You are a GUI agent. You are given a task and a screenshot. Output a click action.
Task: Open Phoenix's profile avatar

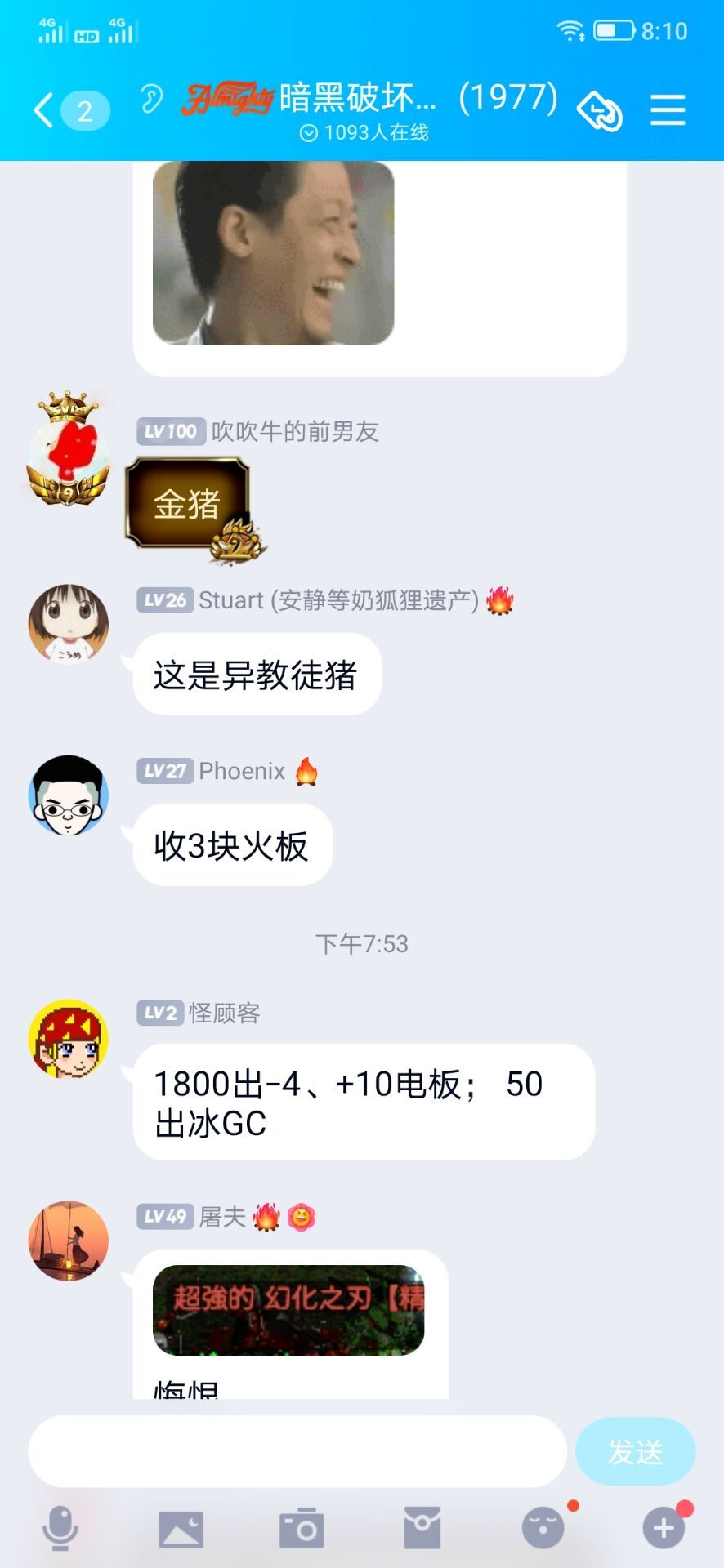[68, 795]
